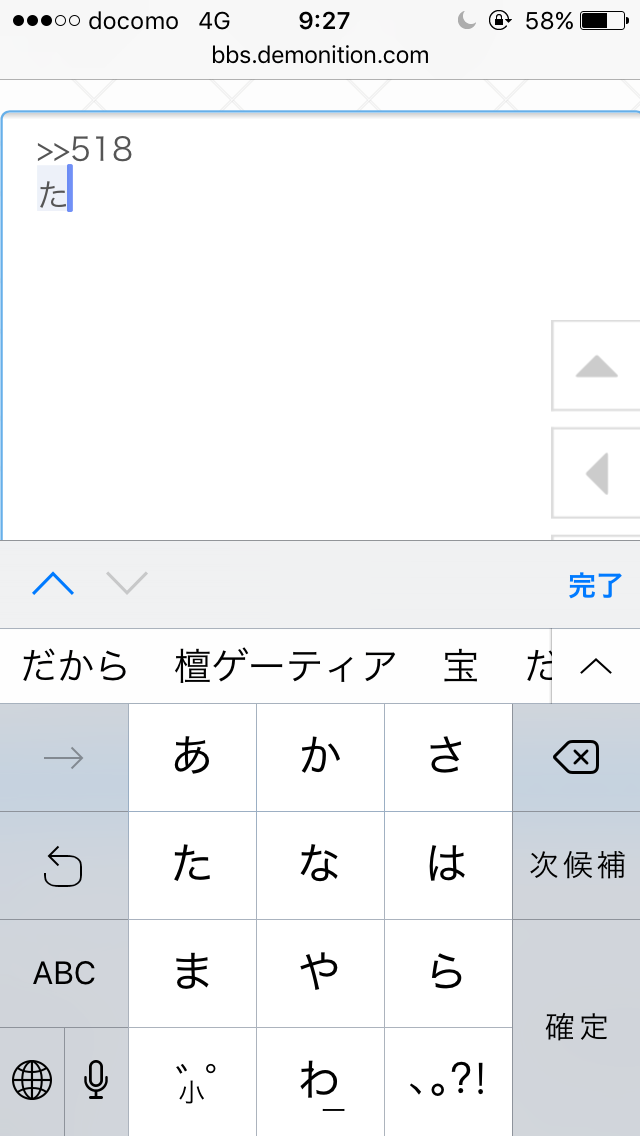Open the globe keyboard switcher
640x1136 pixels.
pyautogui.click(x=32, y=1080)
